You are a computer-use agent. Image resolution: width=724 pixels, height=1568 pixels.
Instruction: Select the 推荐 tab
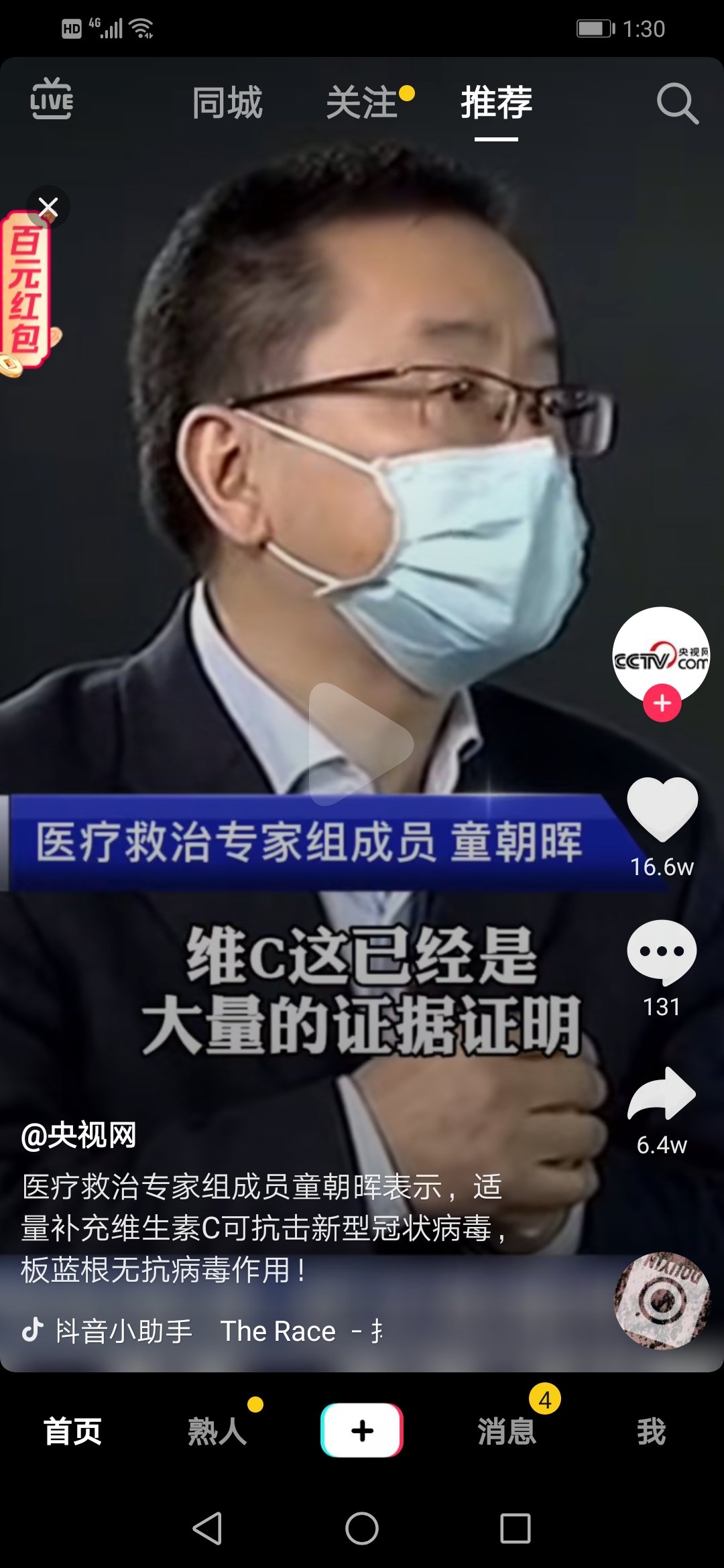[496, 103]
